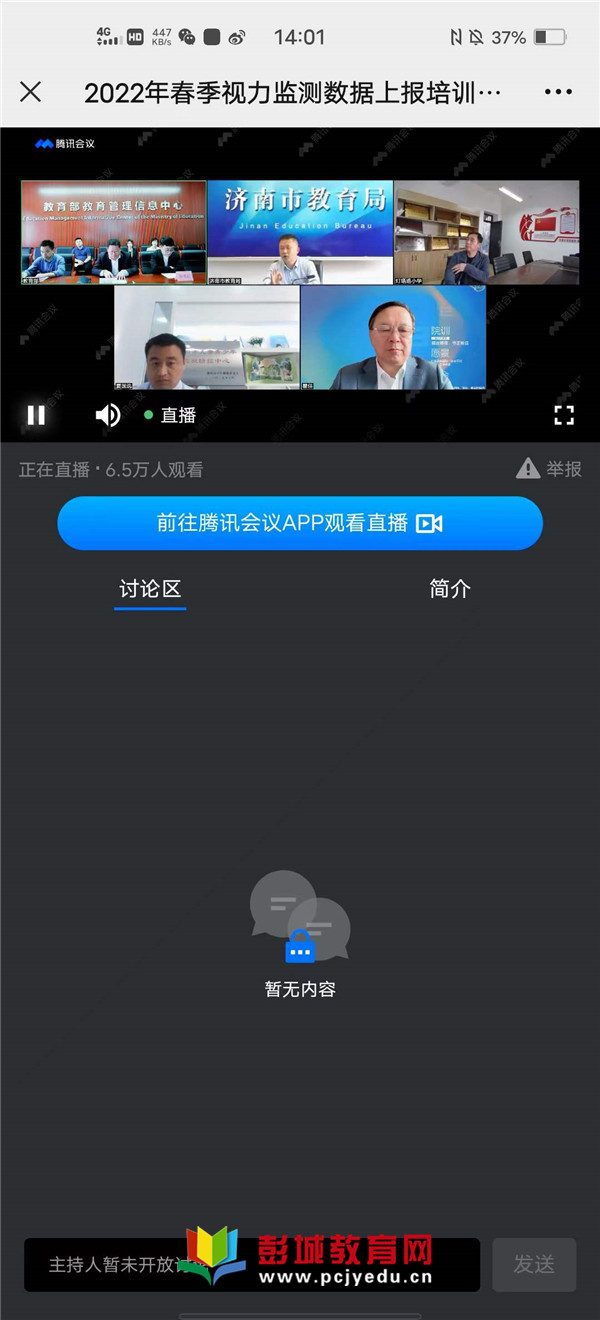Mute the live stream audio
600x1320 pixels.
[107, 415]
